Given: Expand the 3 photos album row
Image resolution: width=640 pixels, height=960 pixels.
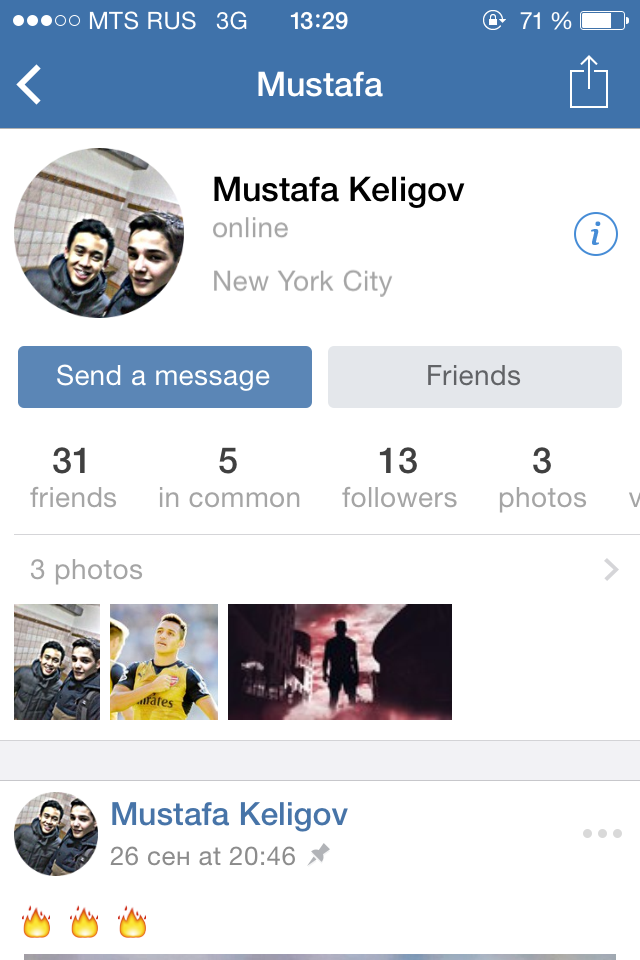Looking at the screenshot, I should pyautogui.click(x=320, y=570).
